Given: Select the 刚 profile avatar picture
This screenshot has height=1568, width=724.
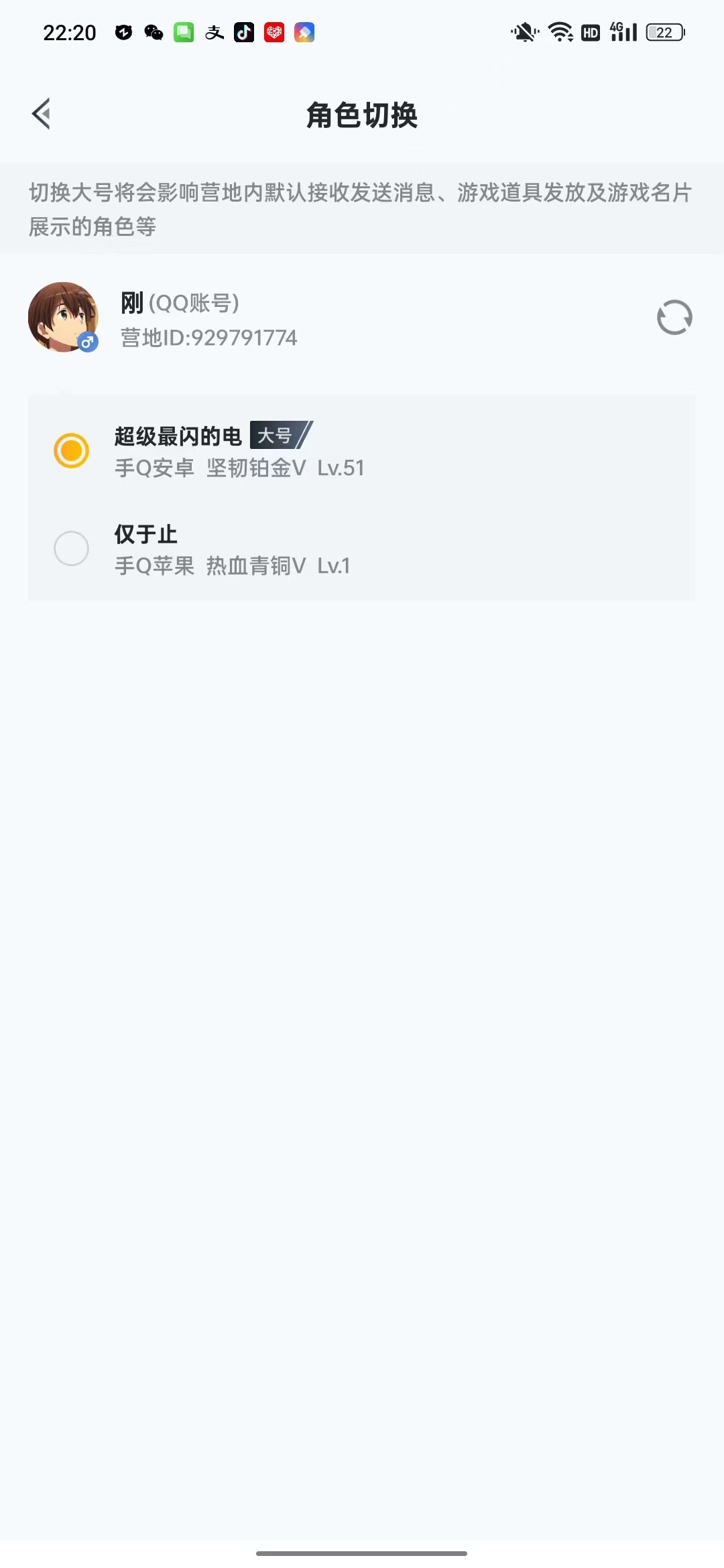Looking at the screenshot, I should point(64,318).
